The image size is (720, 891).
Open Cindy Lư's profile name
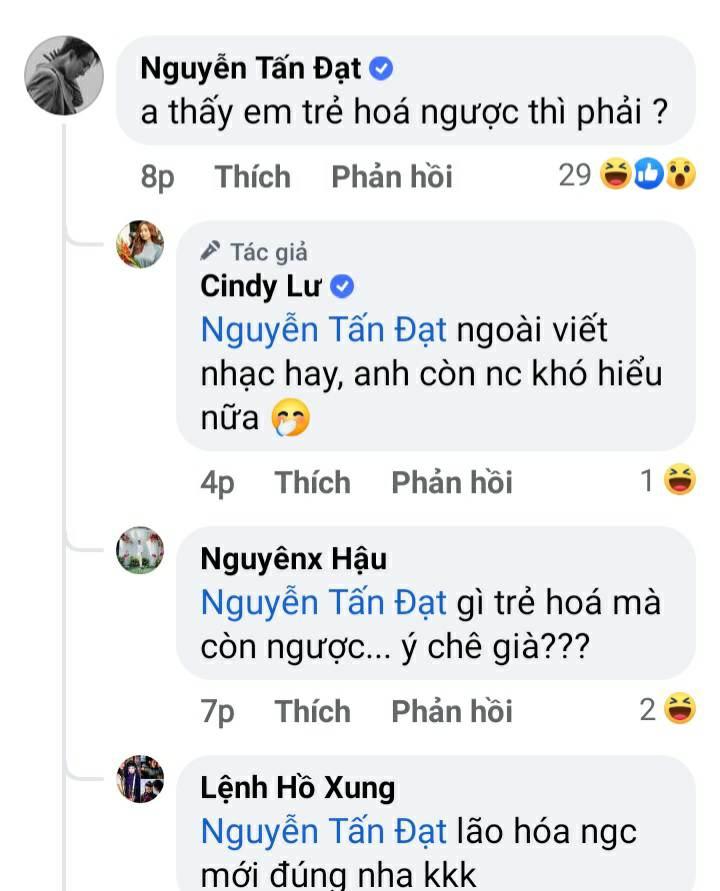click(261, 286)
